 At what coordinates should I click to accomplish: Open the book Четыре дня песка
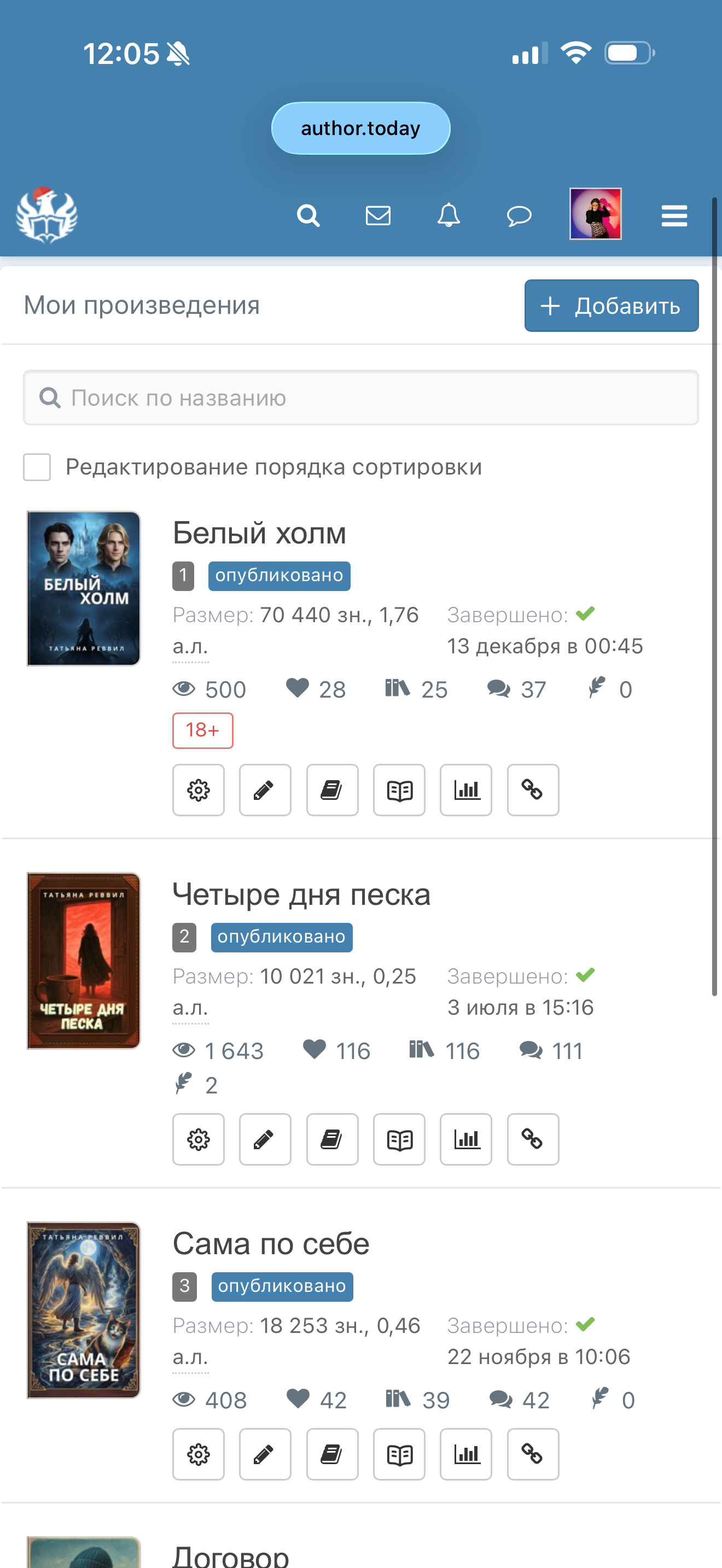point(301,895)
